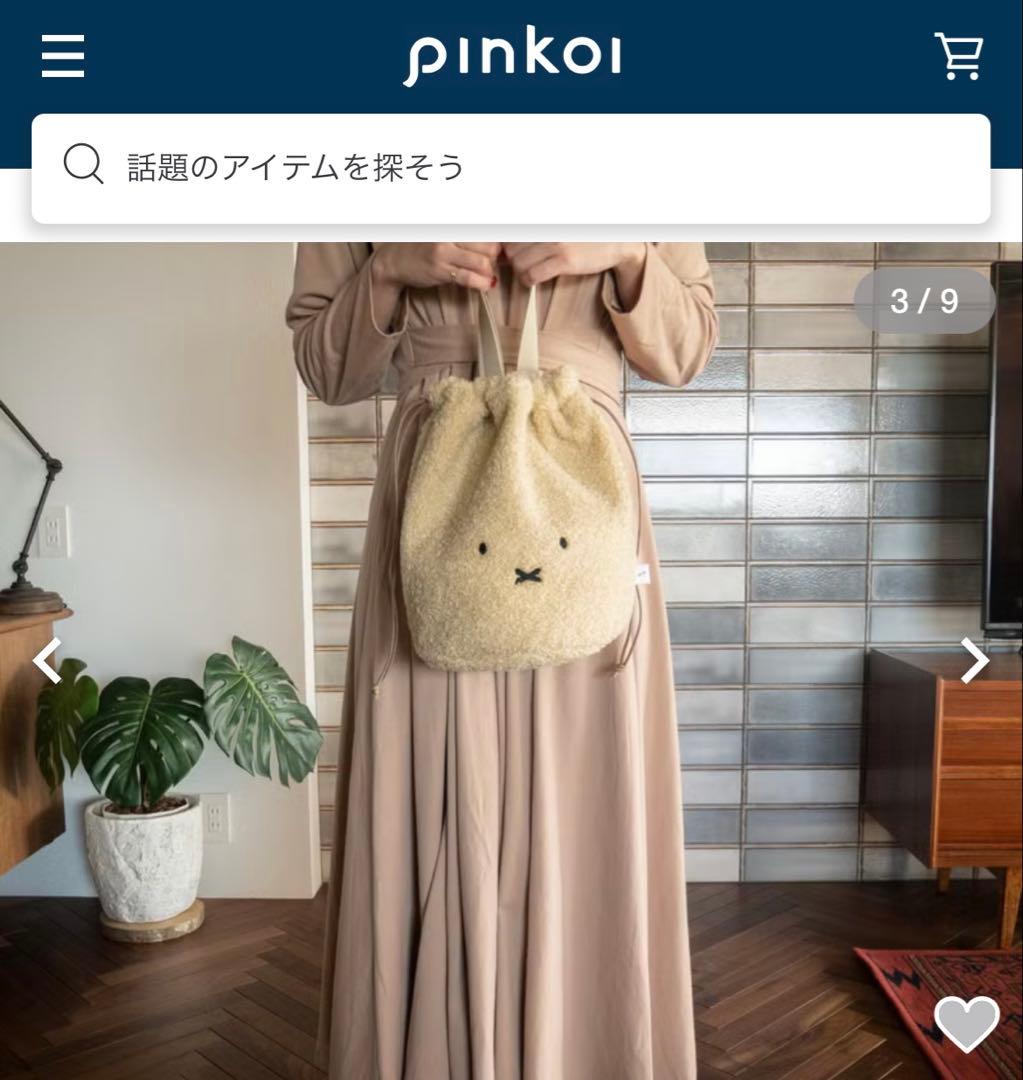Go to the Pinkoi home page
Screen dimensions: 1023x1080
[x=511, y=58]
